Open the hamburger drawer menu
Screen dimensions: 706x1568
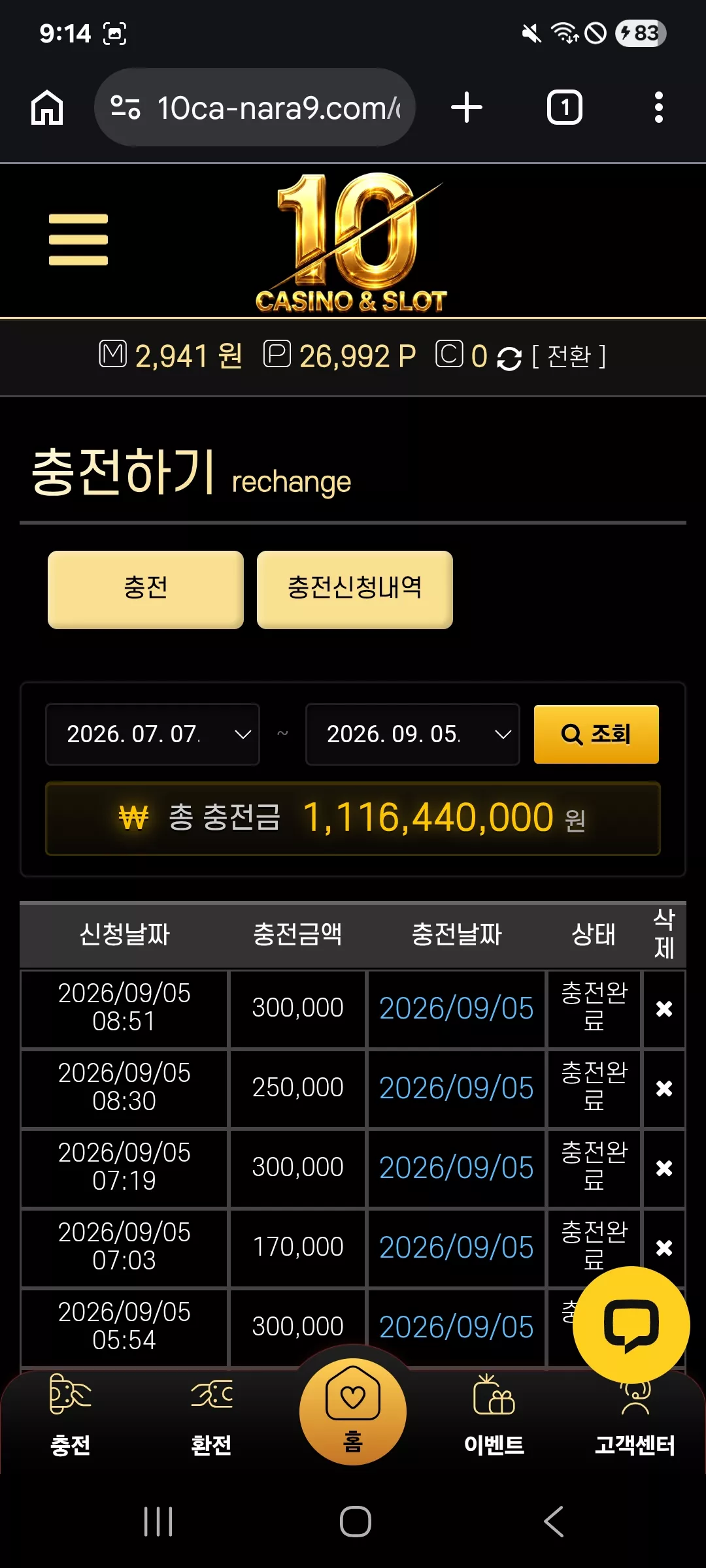[78, 239]
